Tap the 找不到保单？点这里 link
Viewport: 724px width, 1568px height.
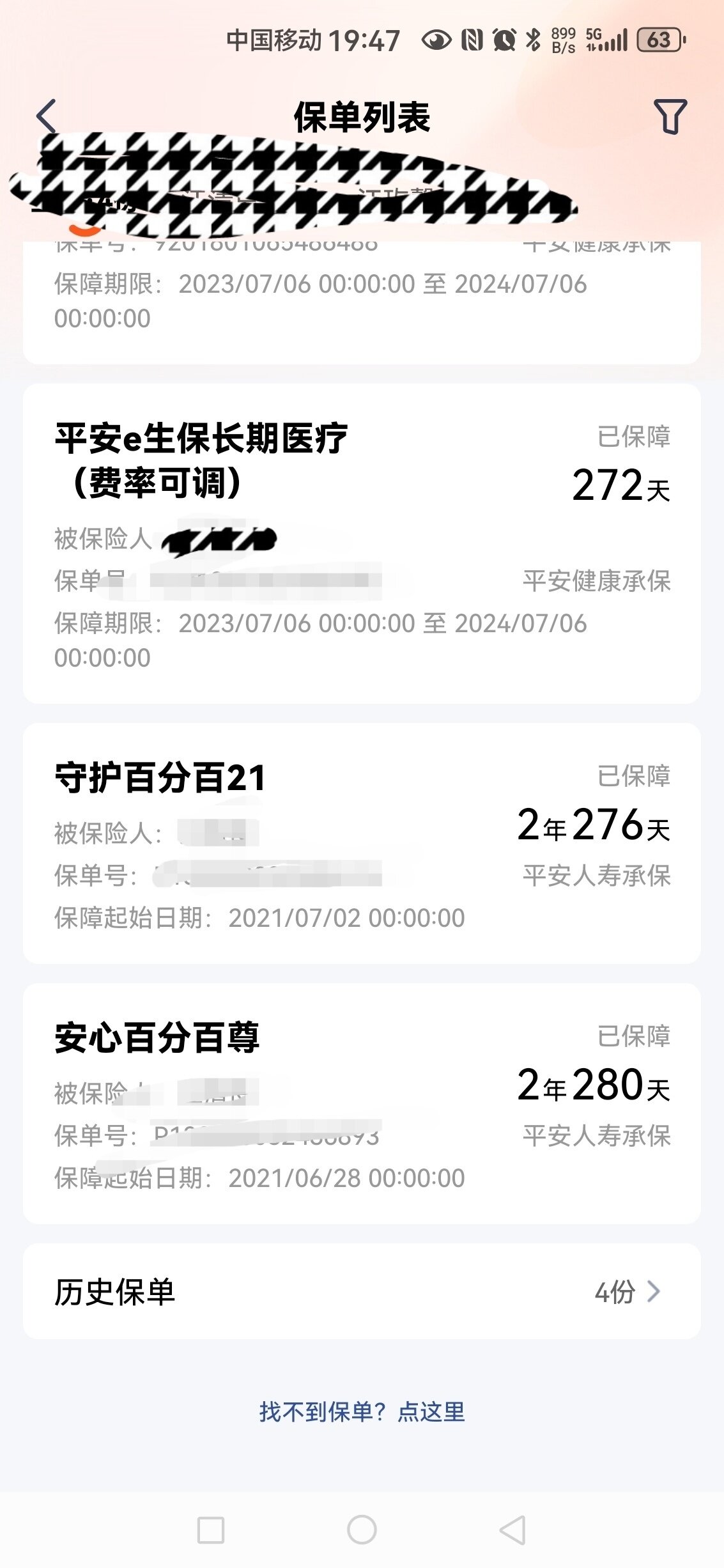pyautogui.click(x=362, y=1411)
